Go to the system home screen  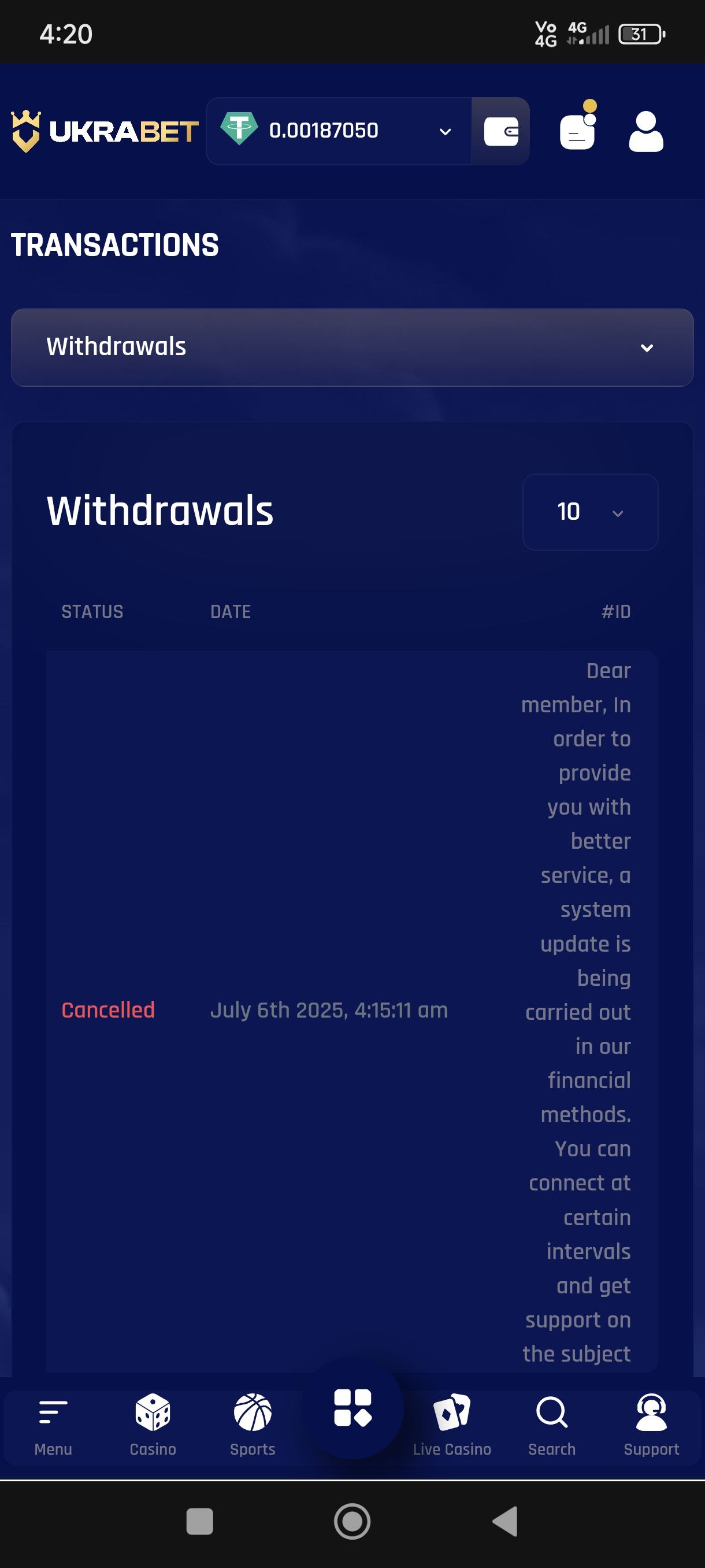352,1522
